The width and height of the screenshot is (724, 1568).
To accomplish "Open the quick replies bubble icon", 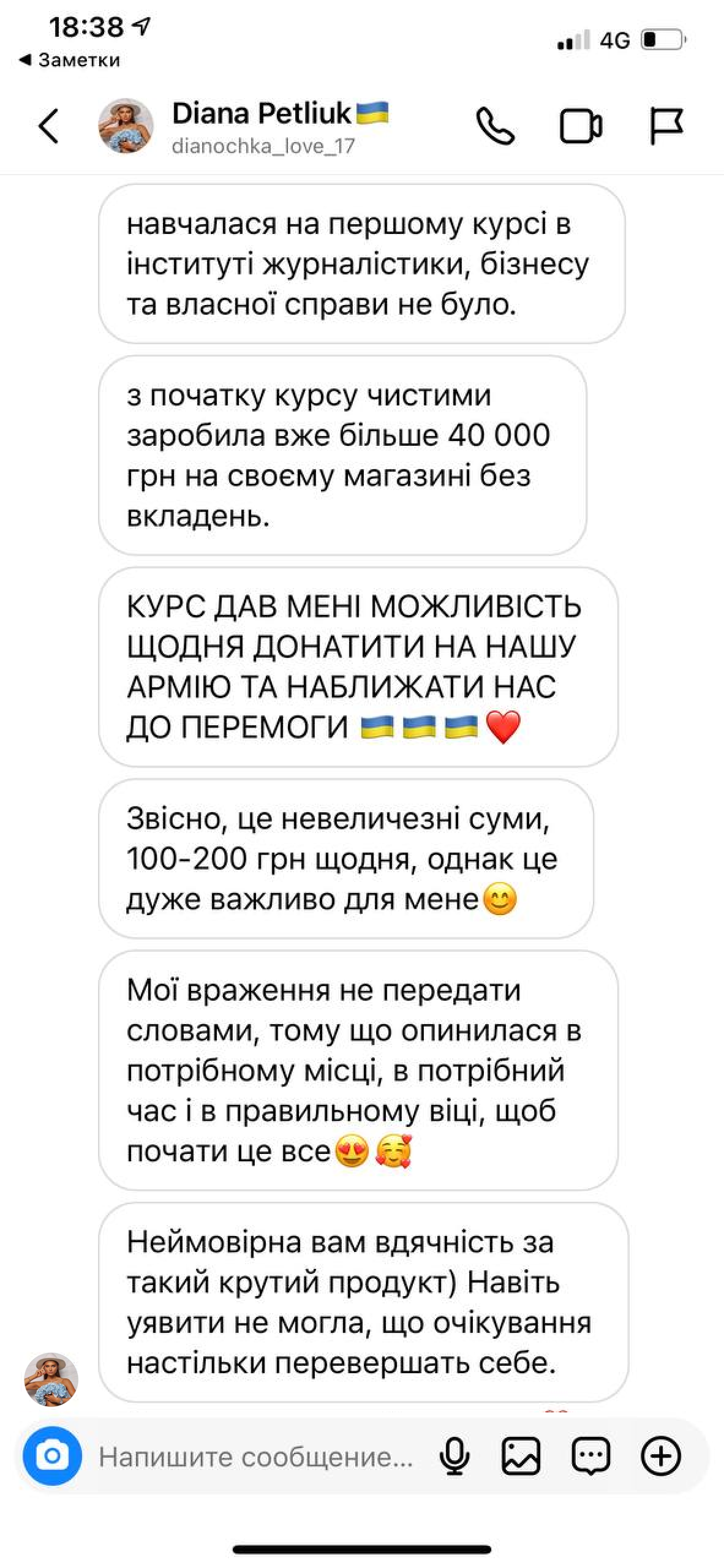I will point(590,1456).
